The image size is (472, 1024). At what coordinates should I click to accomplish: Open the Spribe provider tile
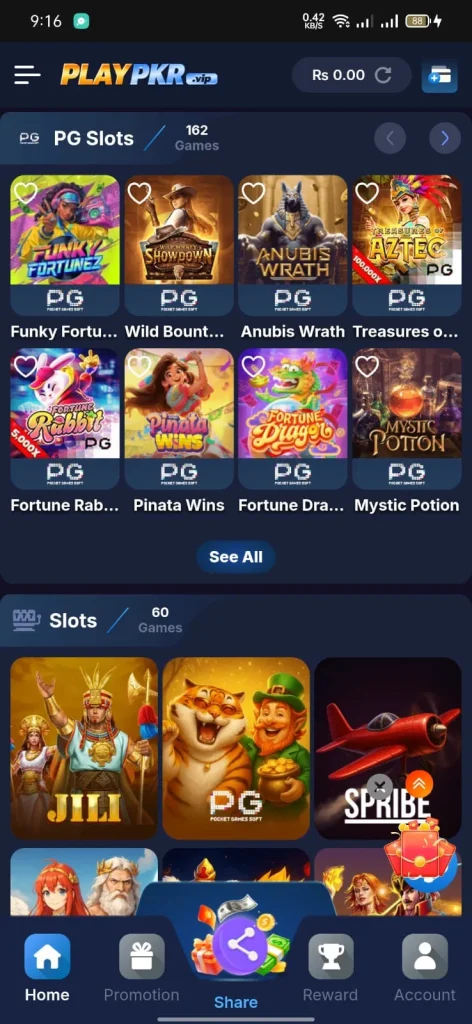(x=388, y=748)
